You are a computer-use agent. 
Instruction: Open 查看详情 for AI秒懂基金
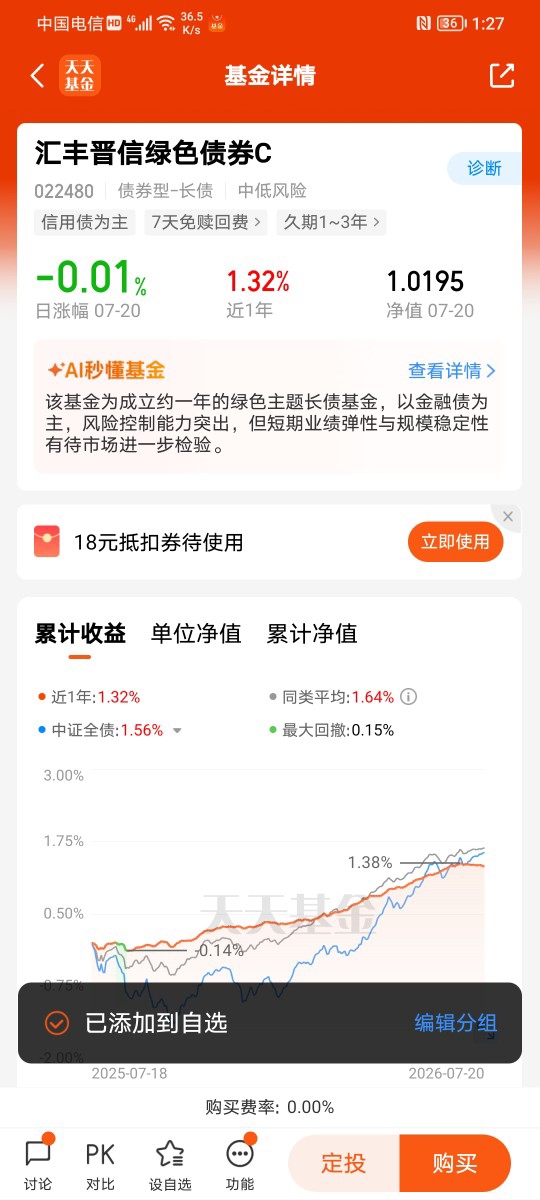[x=452, y=371]
